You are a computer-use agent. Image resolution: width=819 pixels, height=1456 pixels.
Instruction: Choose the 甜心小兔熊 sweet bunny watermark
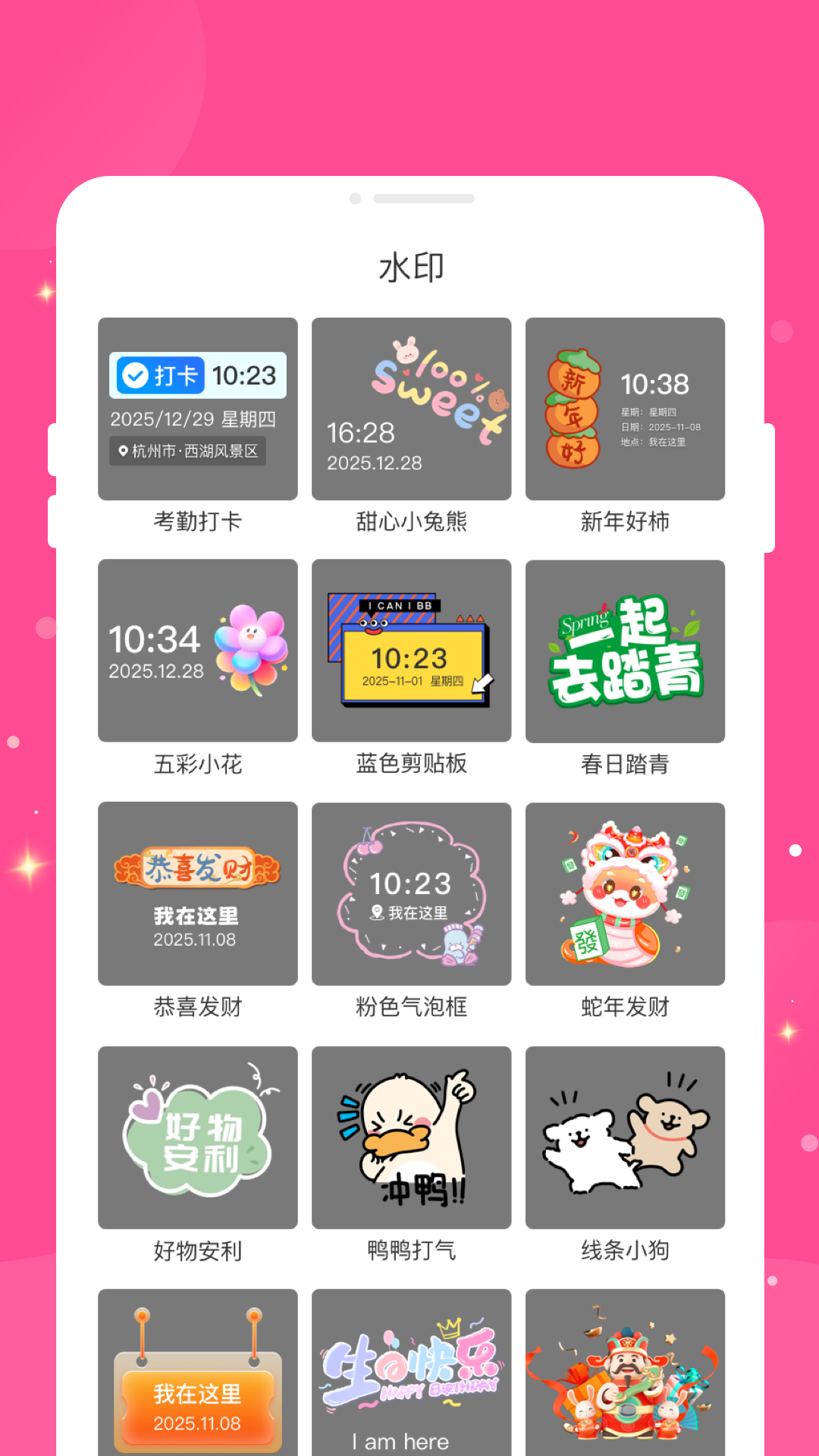point(411,408)
